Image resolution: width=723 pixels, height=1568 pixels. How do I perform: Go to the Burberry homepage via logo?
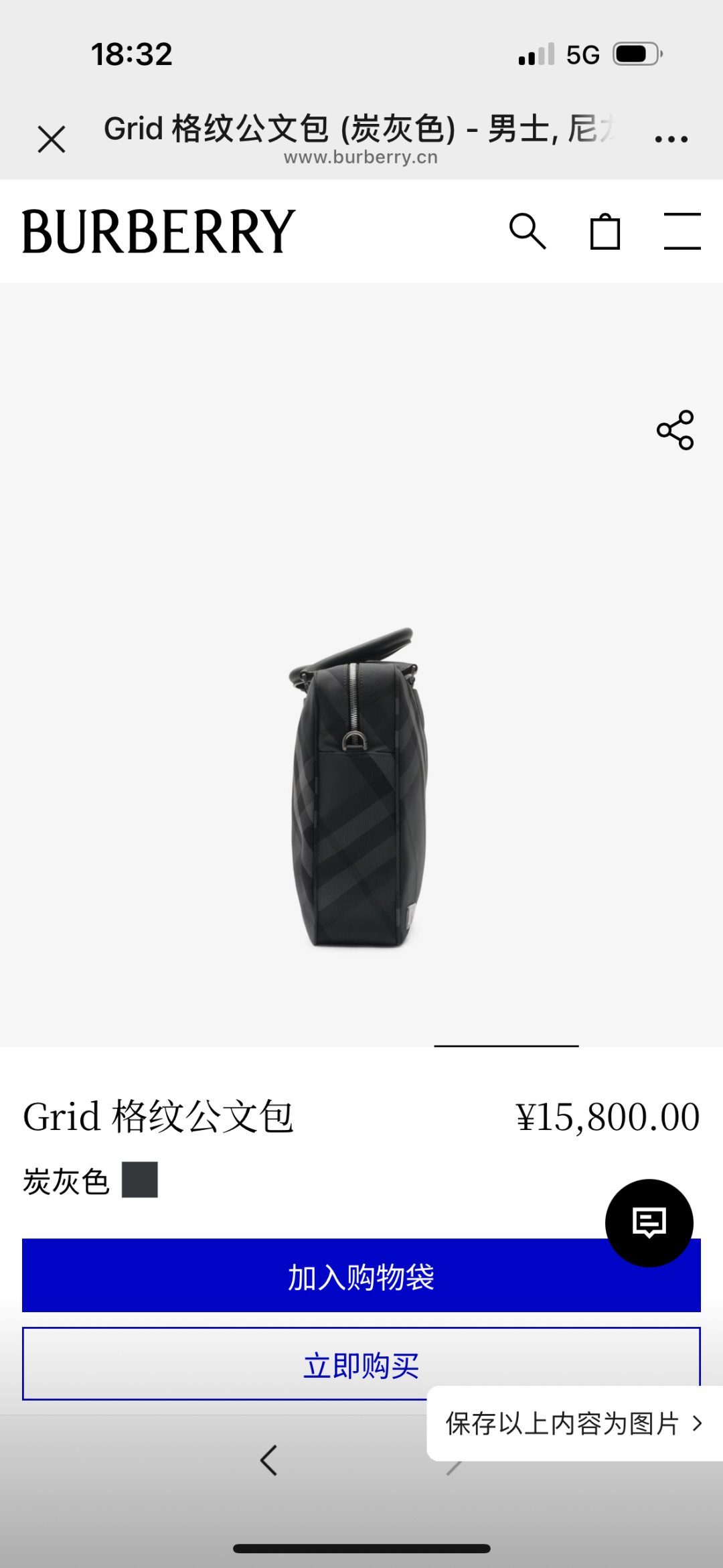click(159, 232)
